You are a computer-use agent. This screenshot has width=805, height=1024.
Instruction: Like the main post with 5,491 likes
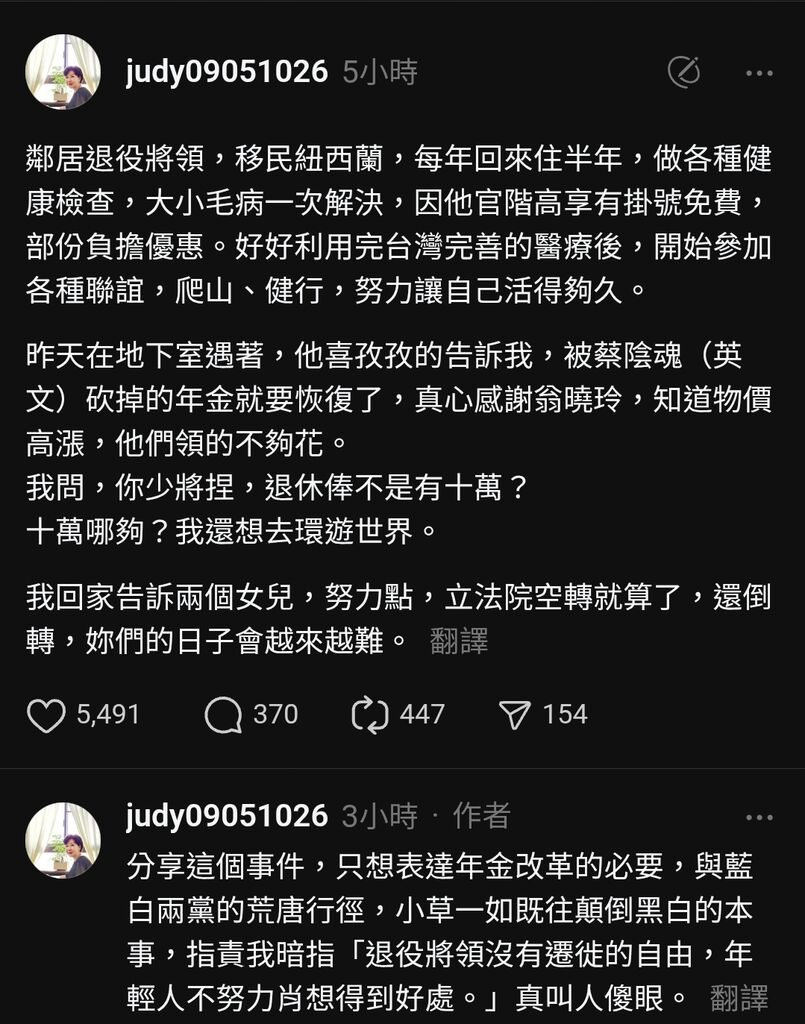(x=46, y=714)
